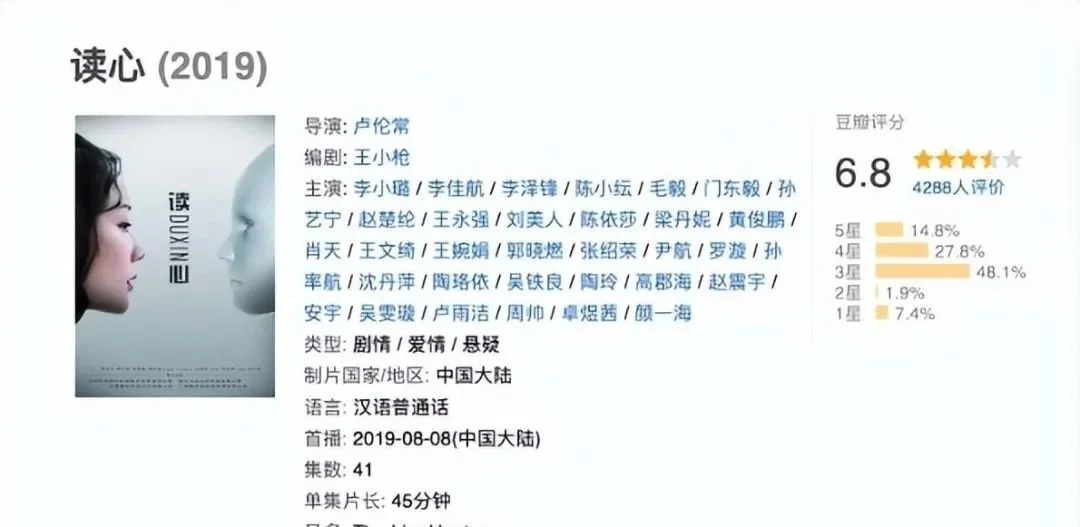Open actor 卢雨洁's profile link
This screenshot has height=527, width=1080.
click(459, 312)
